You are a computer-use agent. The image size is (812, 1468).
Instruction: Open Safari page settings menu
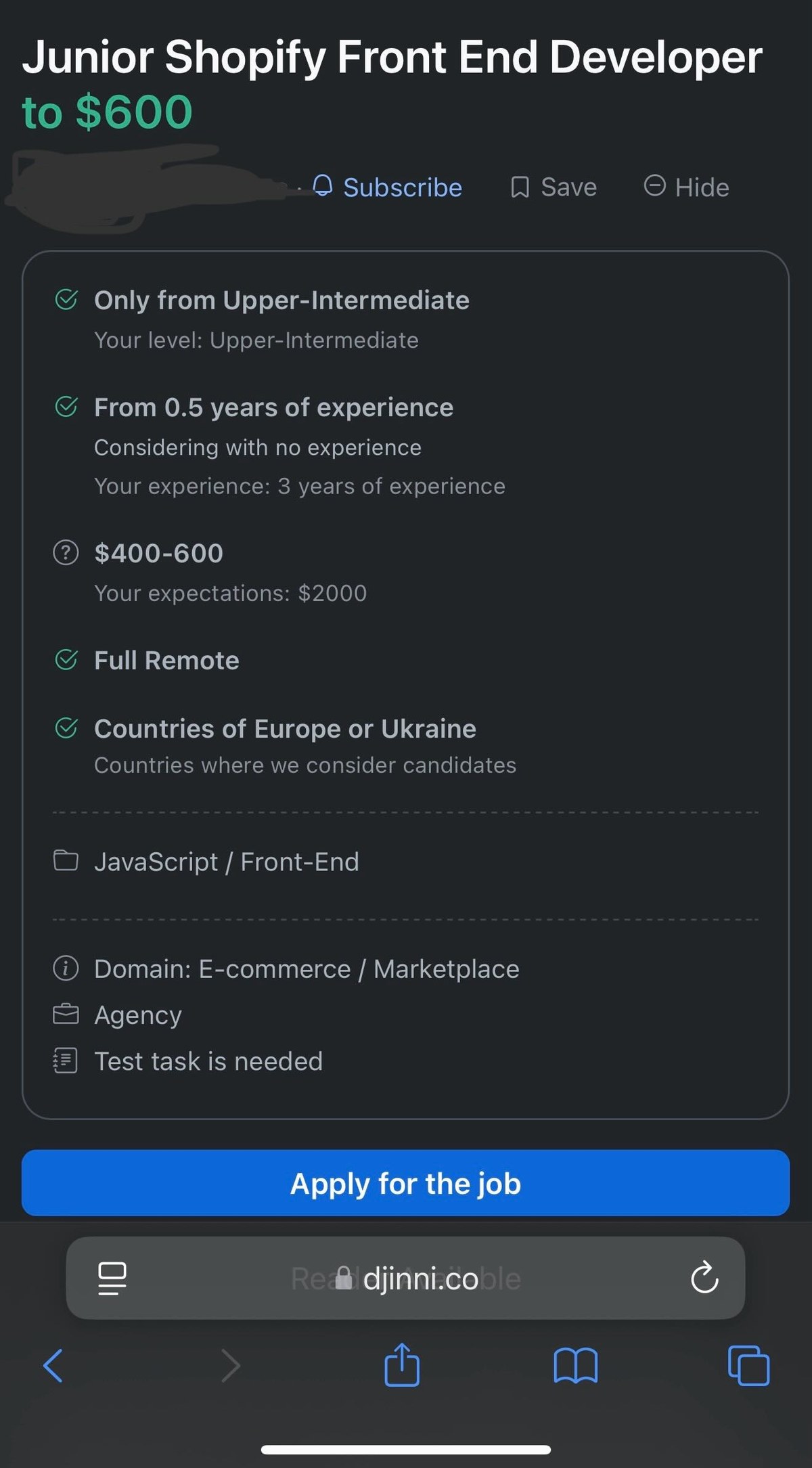(x=112, y=1278)
